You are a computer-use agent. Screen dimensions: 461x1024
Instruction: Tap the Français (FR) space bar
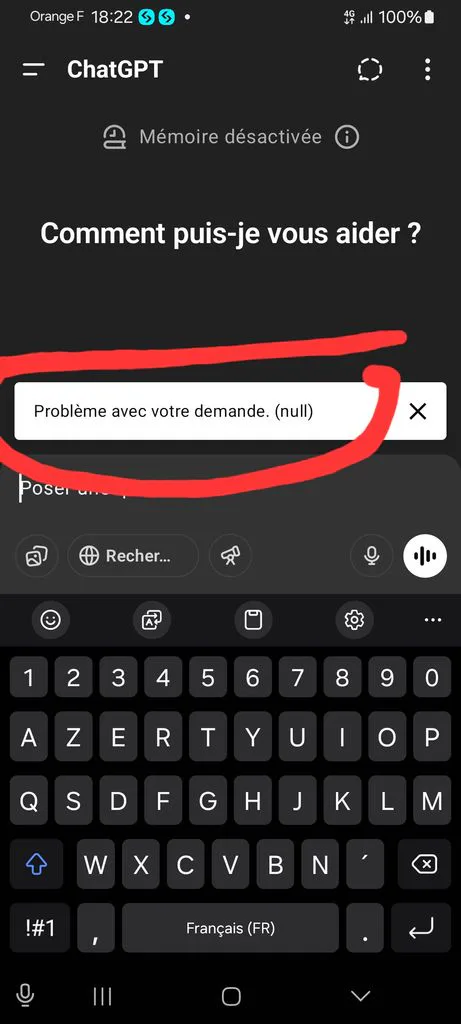[x=230, y=928]
